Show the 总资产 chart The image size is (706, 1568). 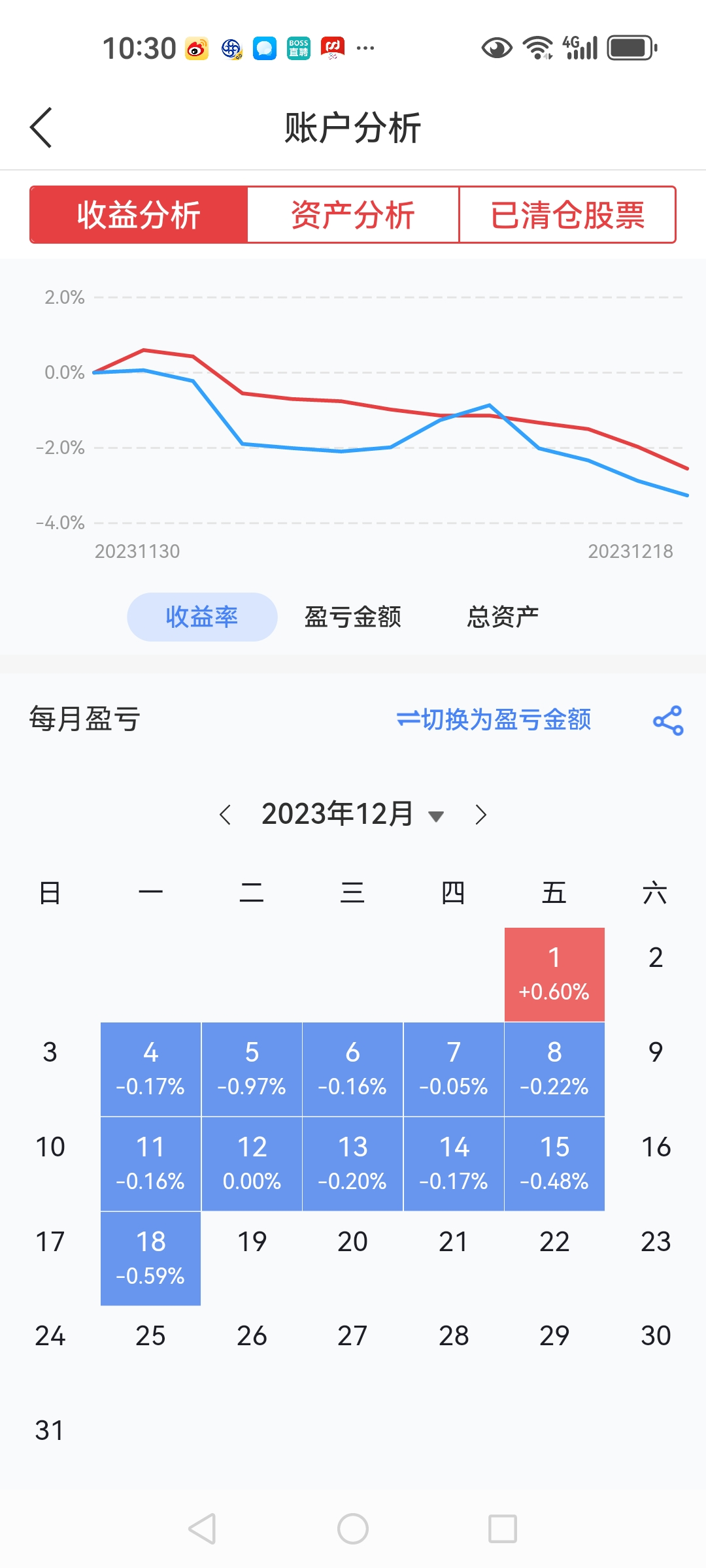tap(502, 617)
